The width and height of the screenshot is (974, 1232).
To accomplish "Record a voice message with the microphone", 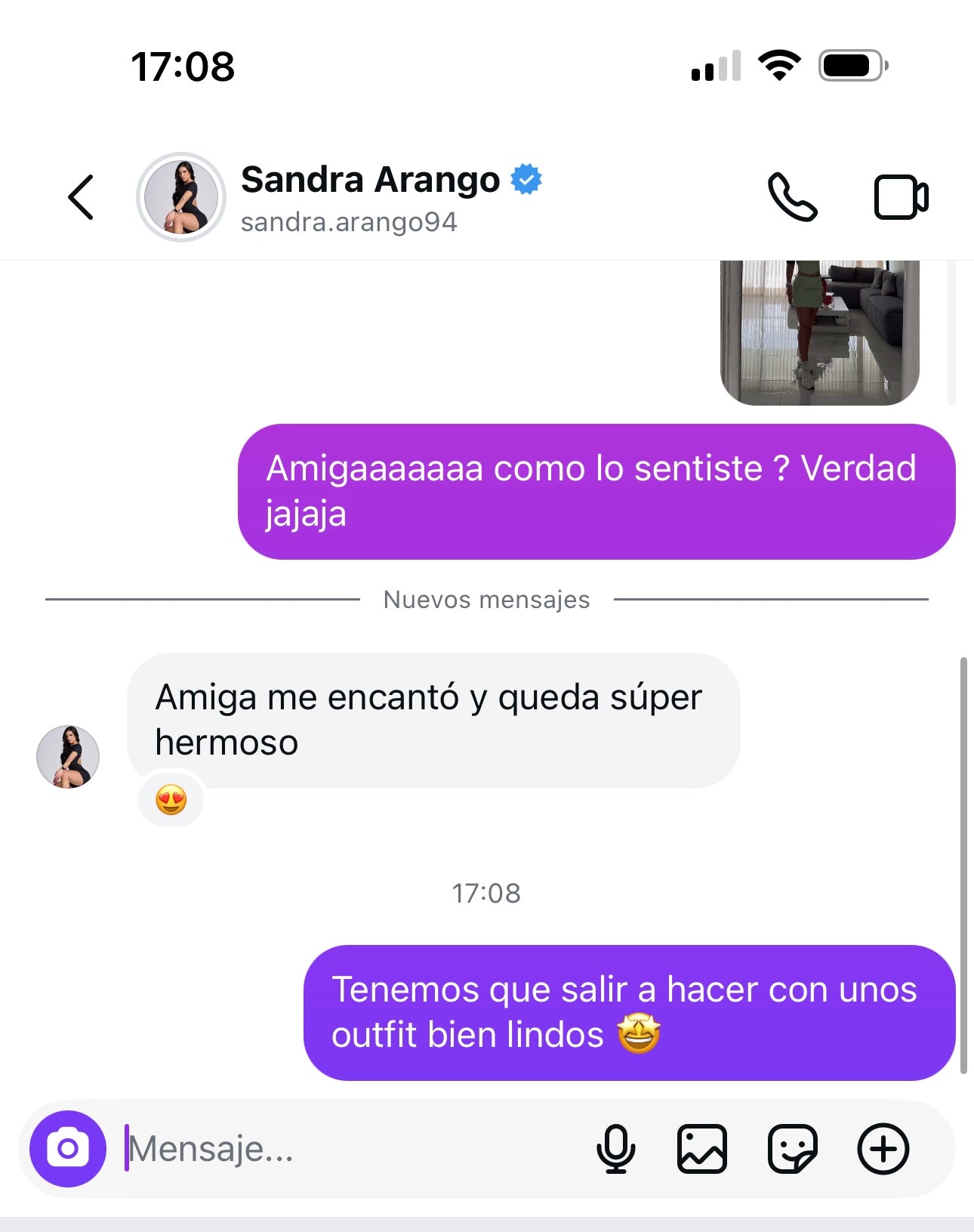I will [615, 1148].
